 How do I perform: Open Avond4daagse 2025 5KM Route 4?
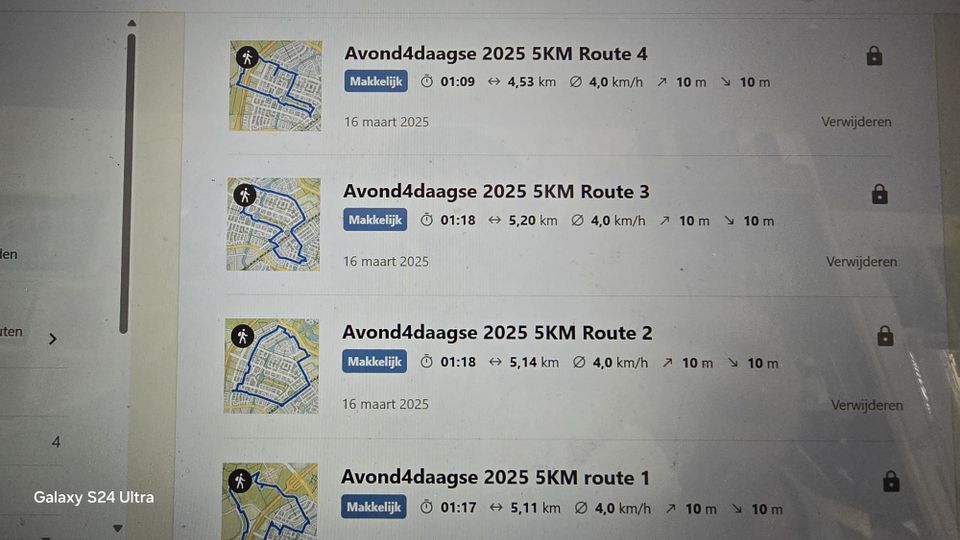click(496, 54)
